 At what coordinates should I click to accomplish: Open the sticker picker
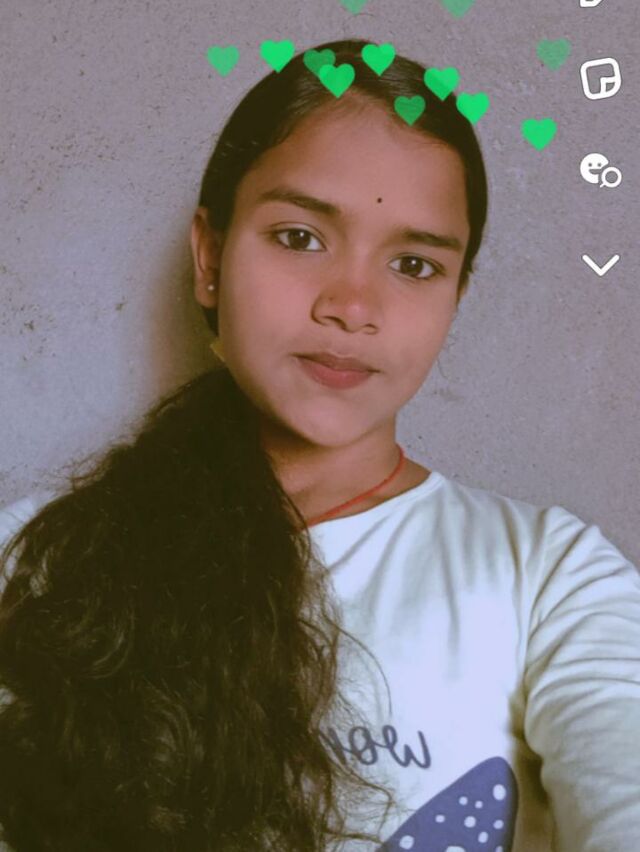600,79
